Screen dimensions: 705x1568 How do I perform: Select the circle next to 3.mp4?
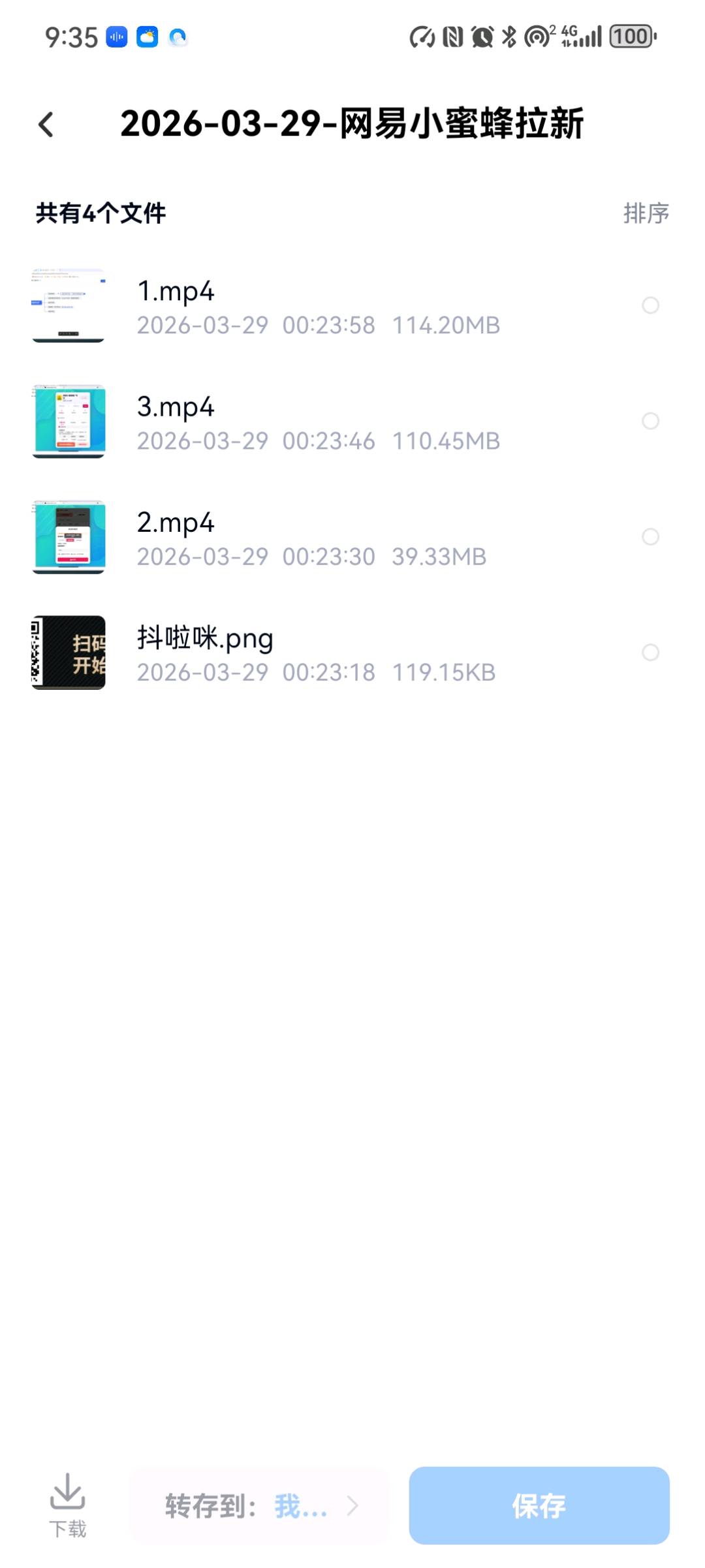650,422
